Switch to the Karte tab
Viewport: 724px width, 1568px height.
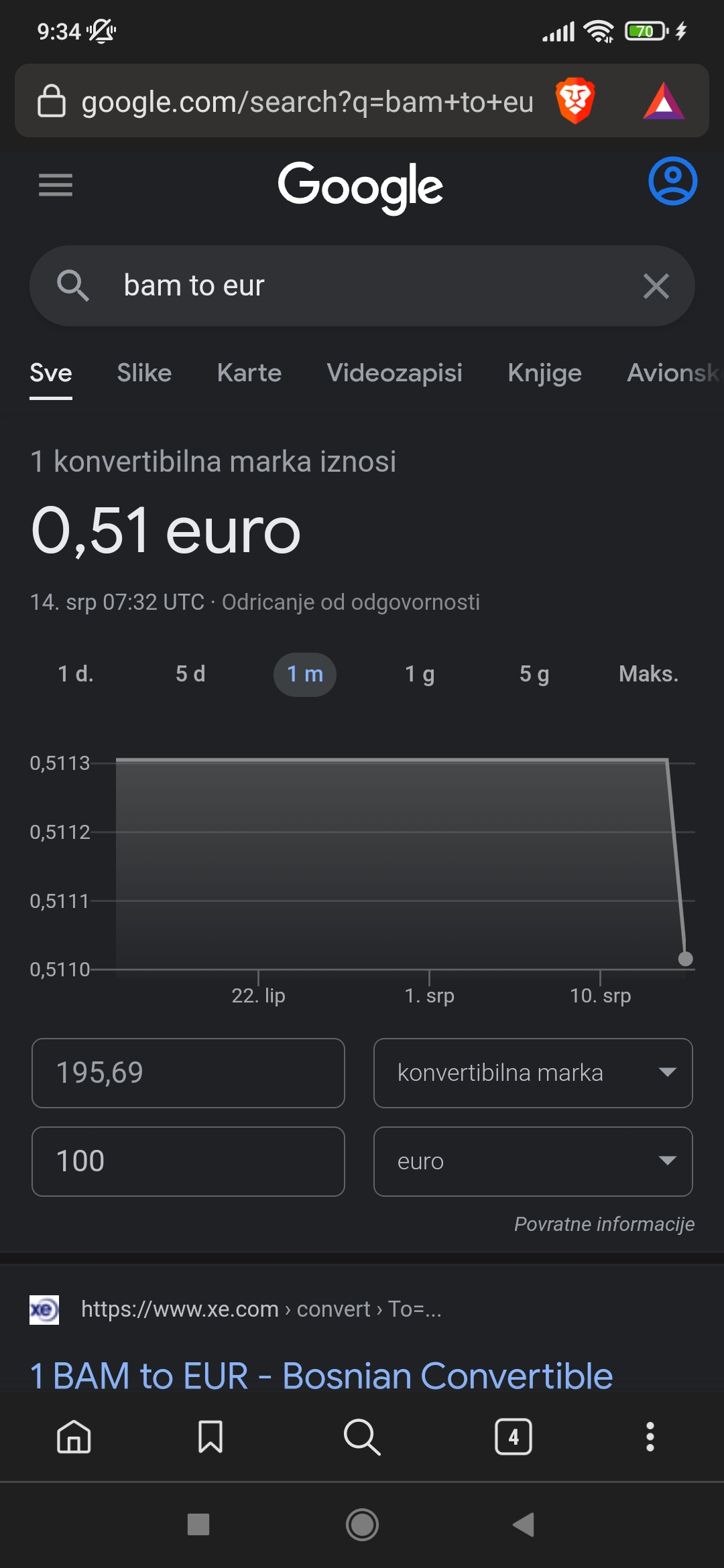click(x=249, y=373)
